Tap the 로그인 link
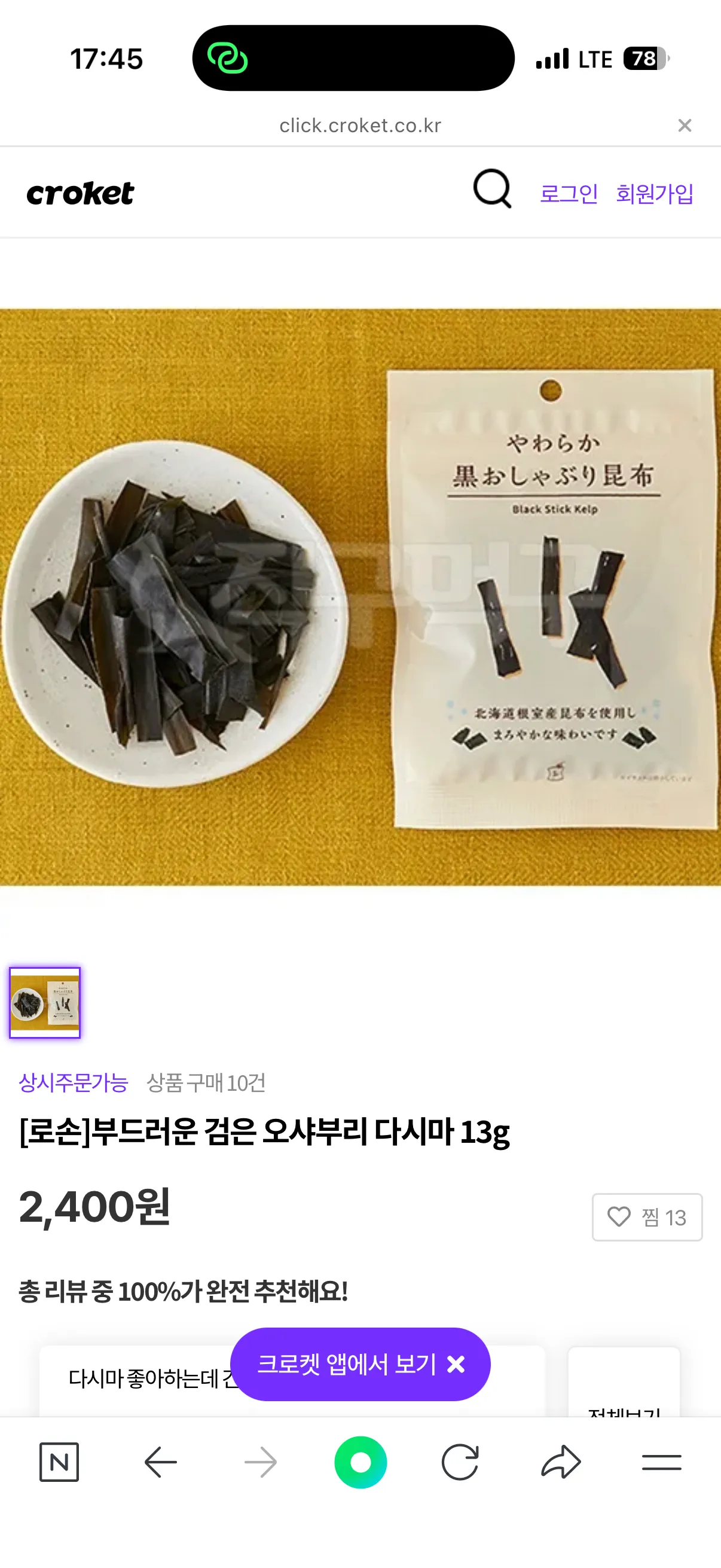Viewport: 721px width, 1568px height. pyautogui.click(x=569, y=194)
